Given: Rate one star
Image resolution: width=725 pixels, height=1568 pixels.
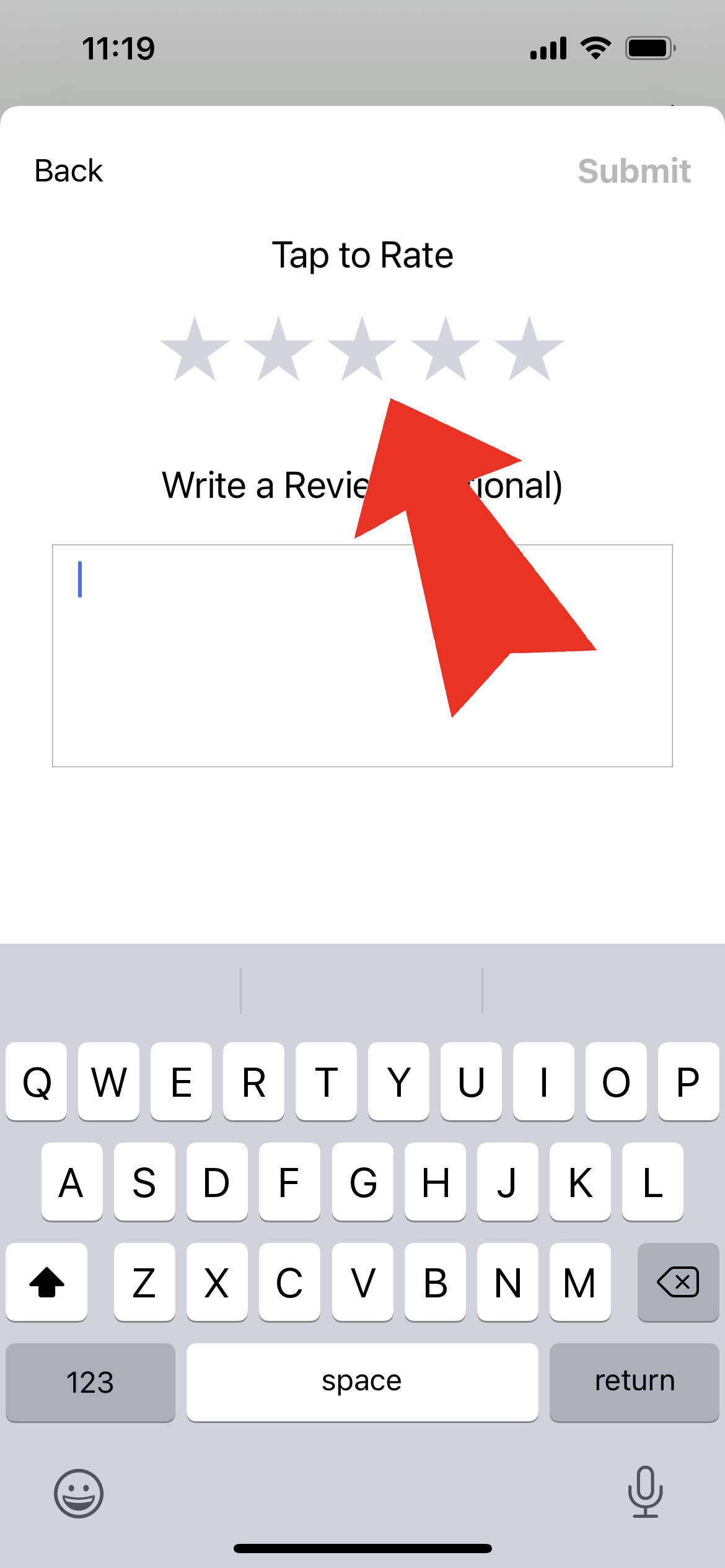Looking at the screenshot, I should click(195, 349).
